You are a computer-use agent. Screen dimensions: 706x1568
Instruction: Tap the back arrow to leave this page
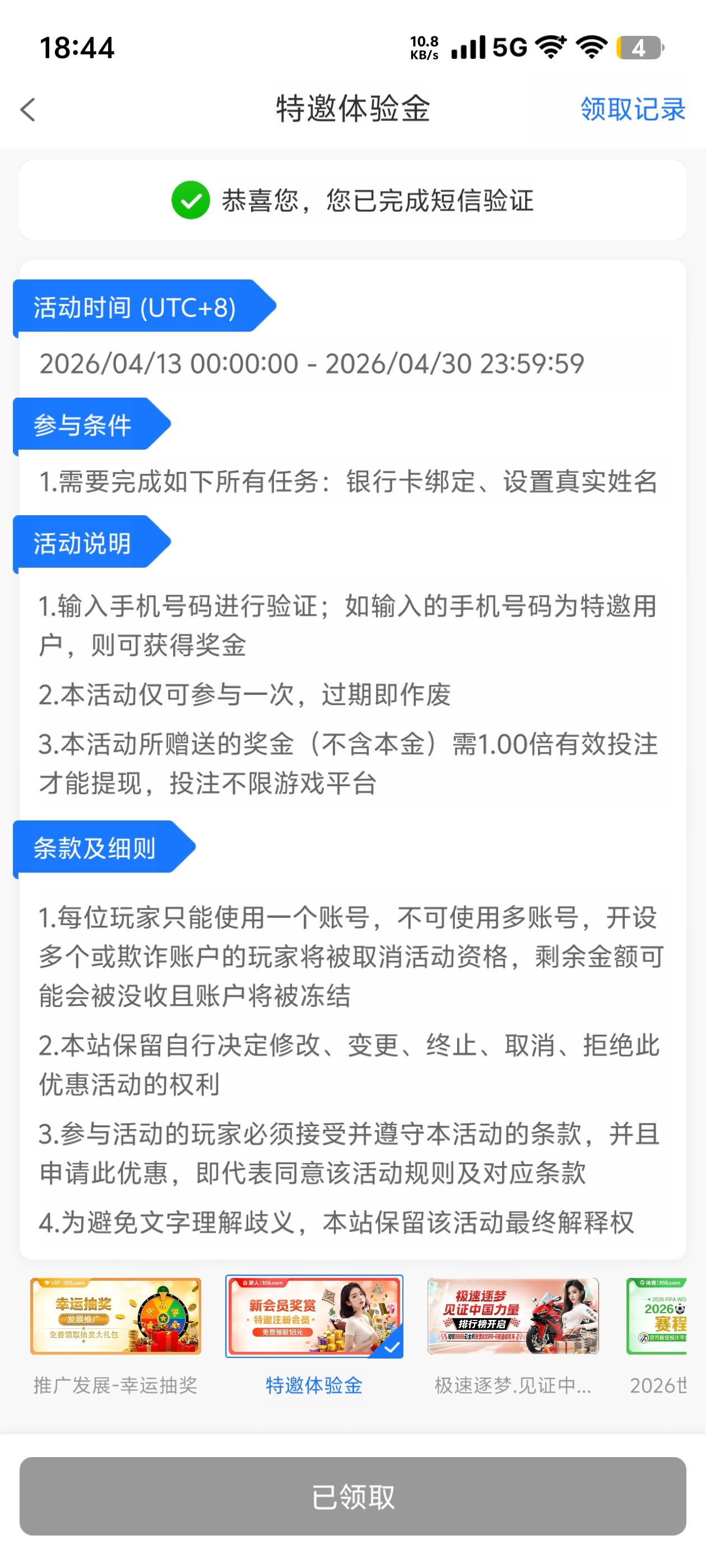tap(27, 110)
